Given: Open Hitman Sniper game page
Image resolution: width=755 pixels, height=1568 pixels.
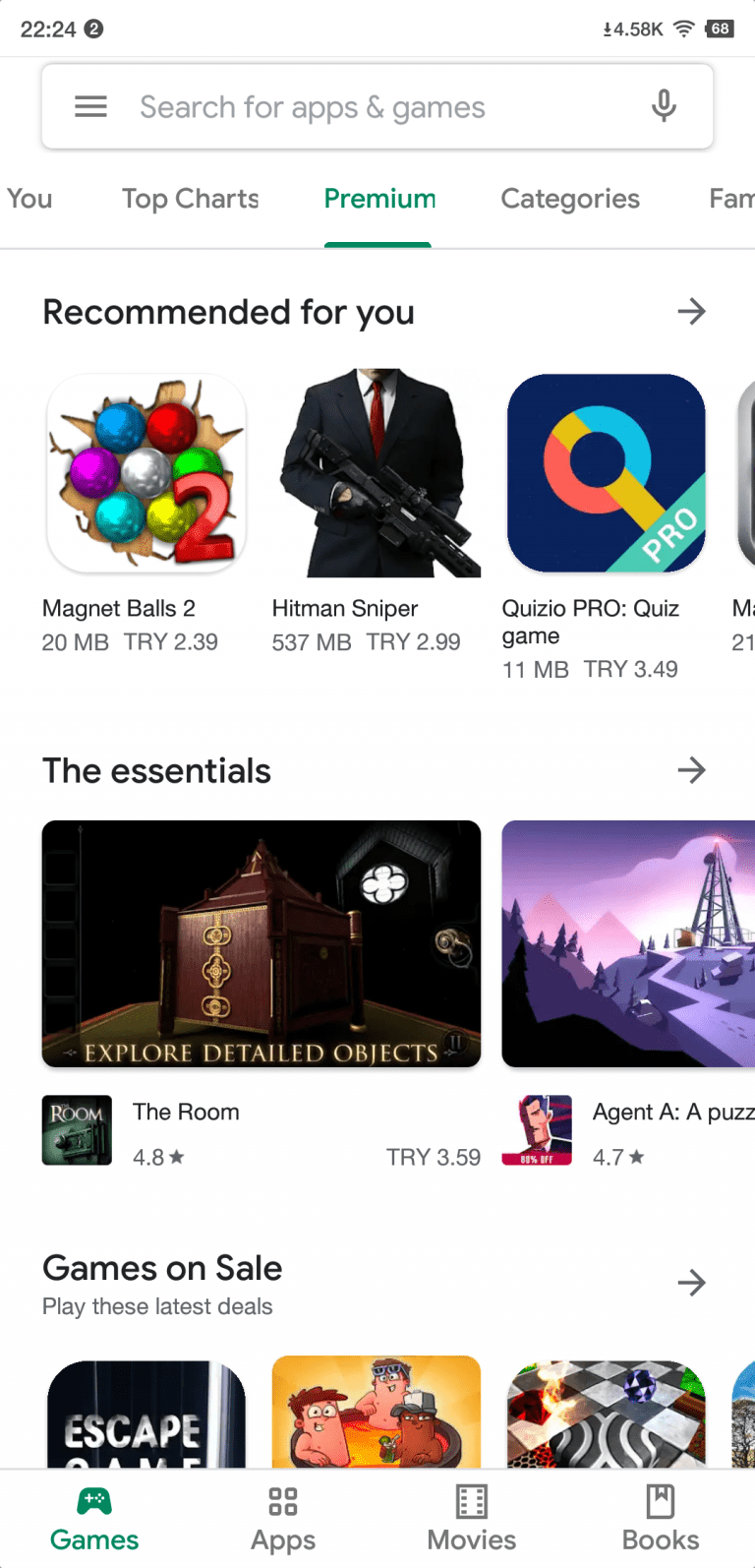Looking at the screenshot, I should tap(377, 473).
